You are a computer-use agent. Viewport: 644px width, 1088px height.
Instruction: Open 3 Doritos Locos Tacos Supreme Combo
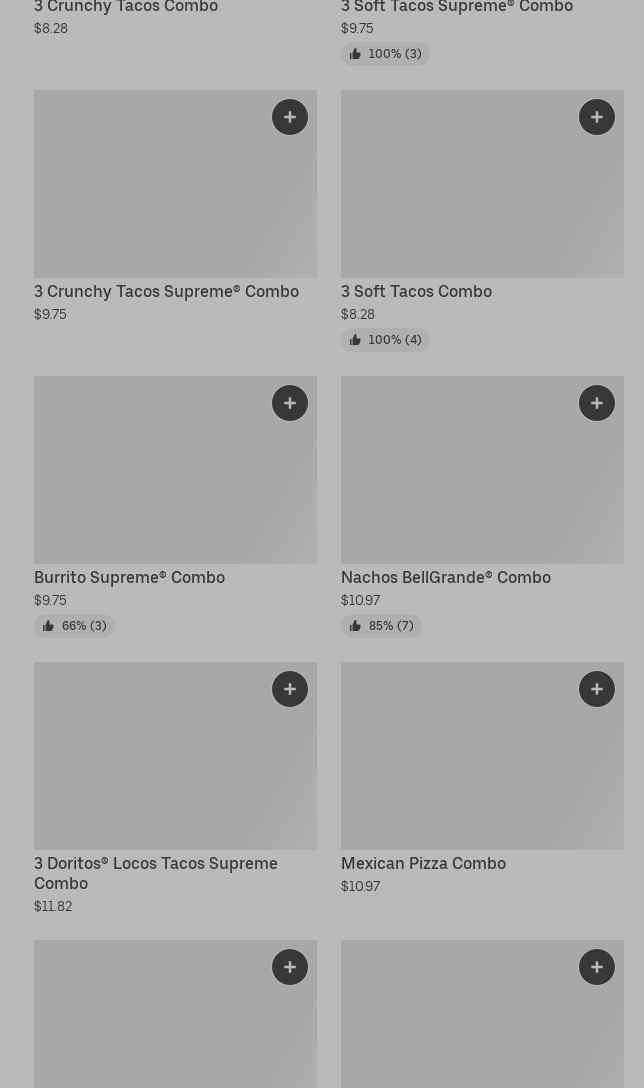pyautogui.click(x=155, y=872)
